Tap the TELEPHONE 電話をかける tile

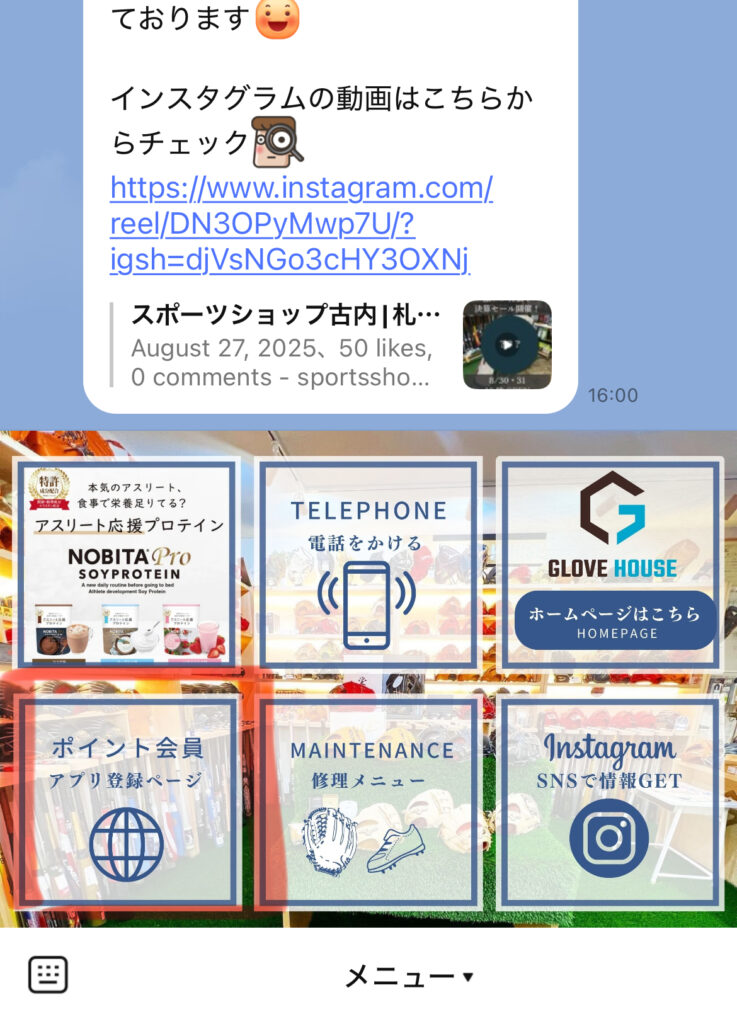pyautogui.click(x=368, y=564)
